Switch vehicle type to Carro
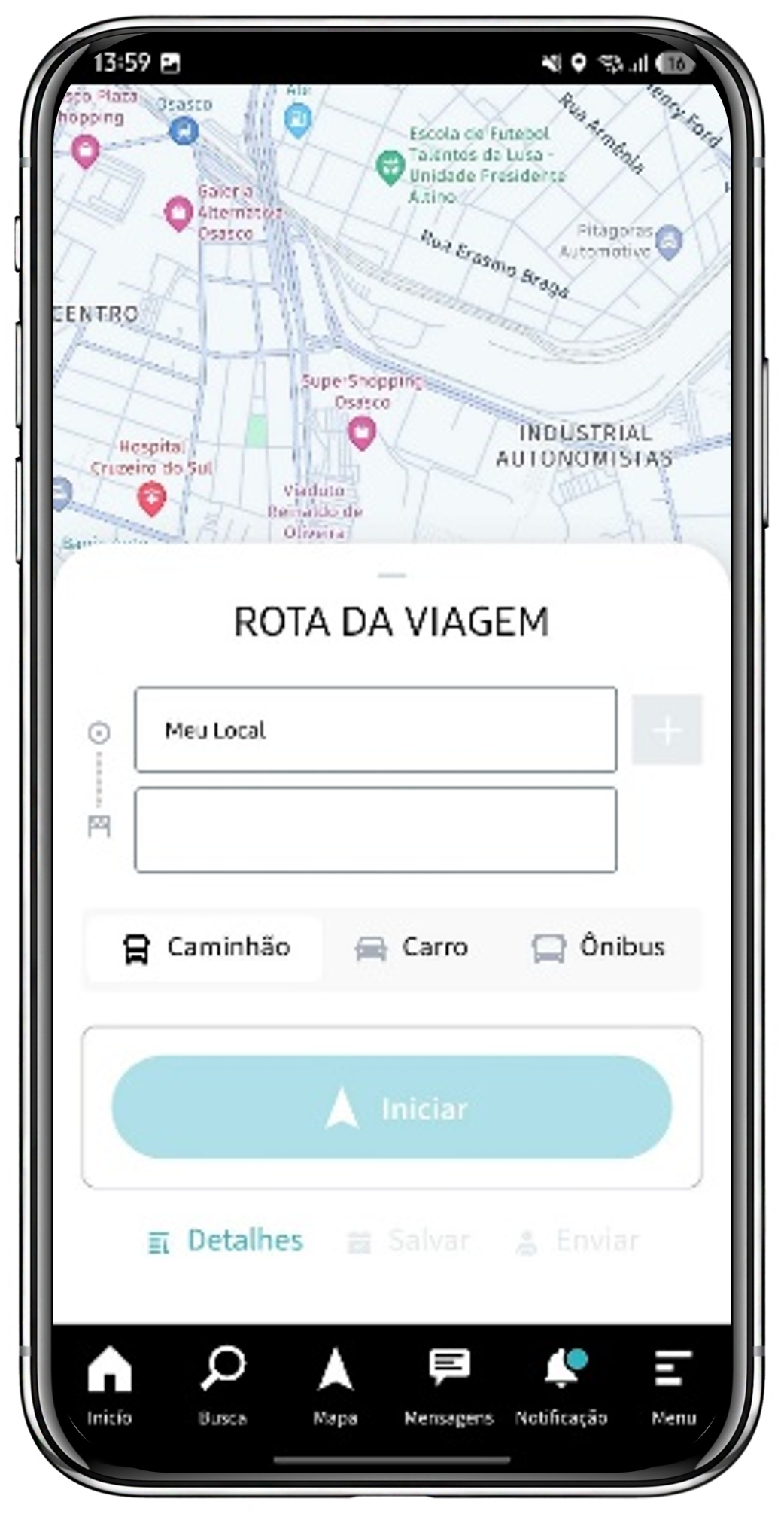784x1514 pixels. tap(412, 947)
